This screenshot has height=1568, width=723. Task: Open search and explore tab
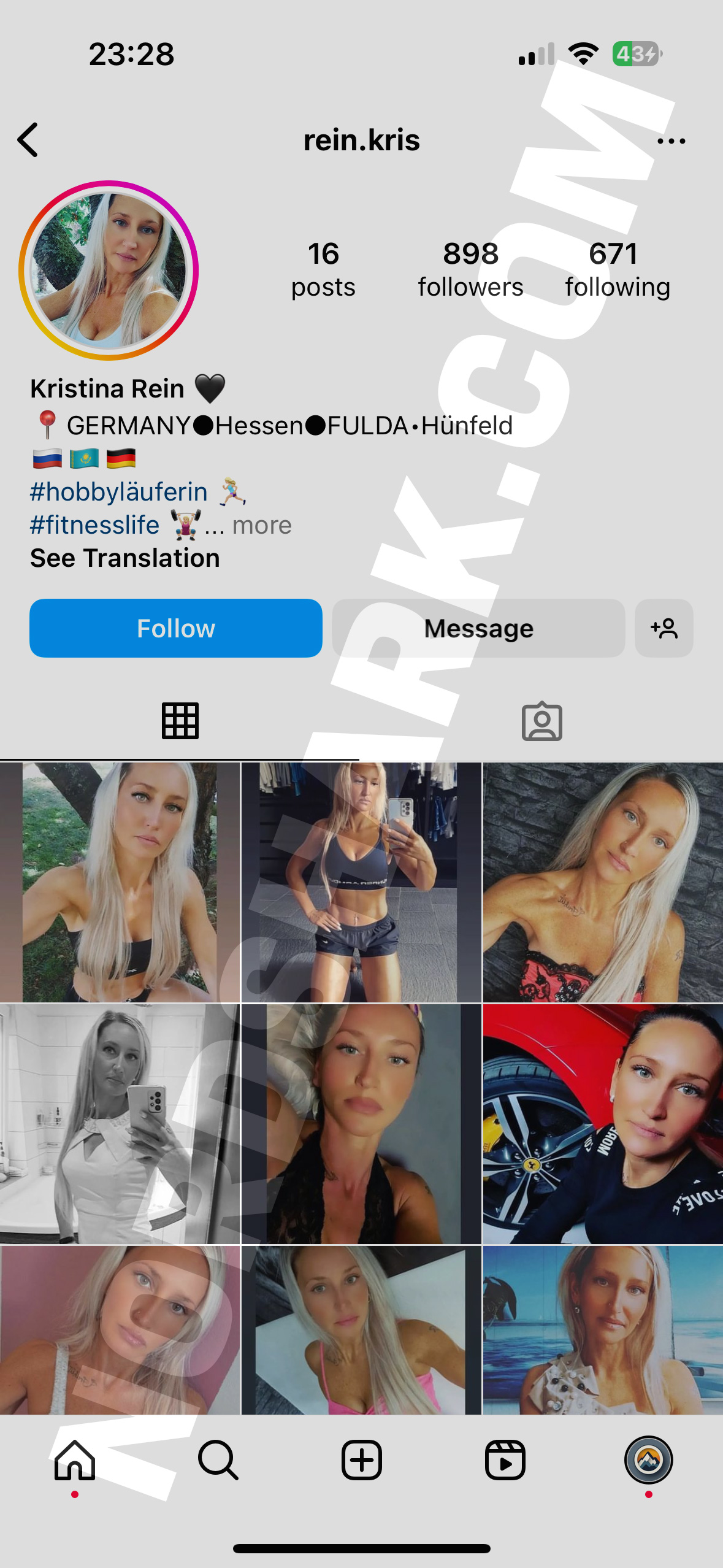218,1460
